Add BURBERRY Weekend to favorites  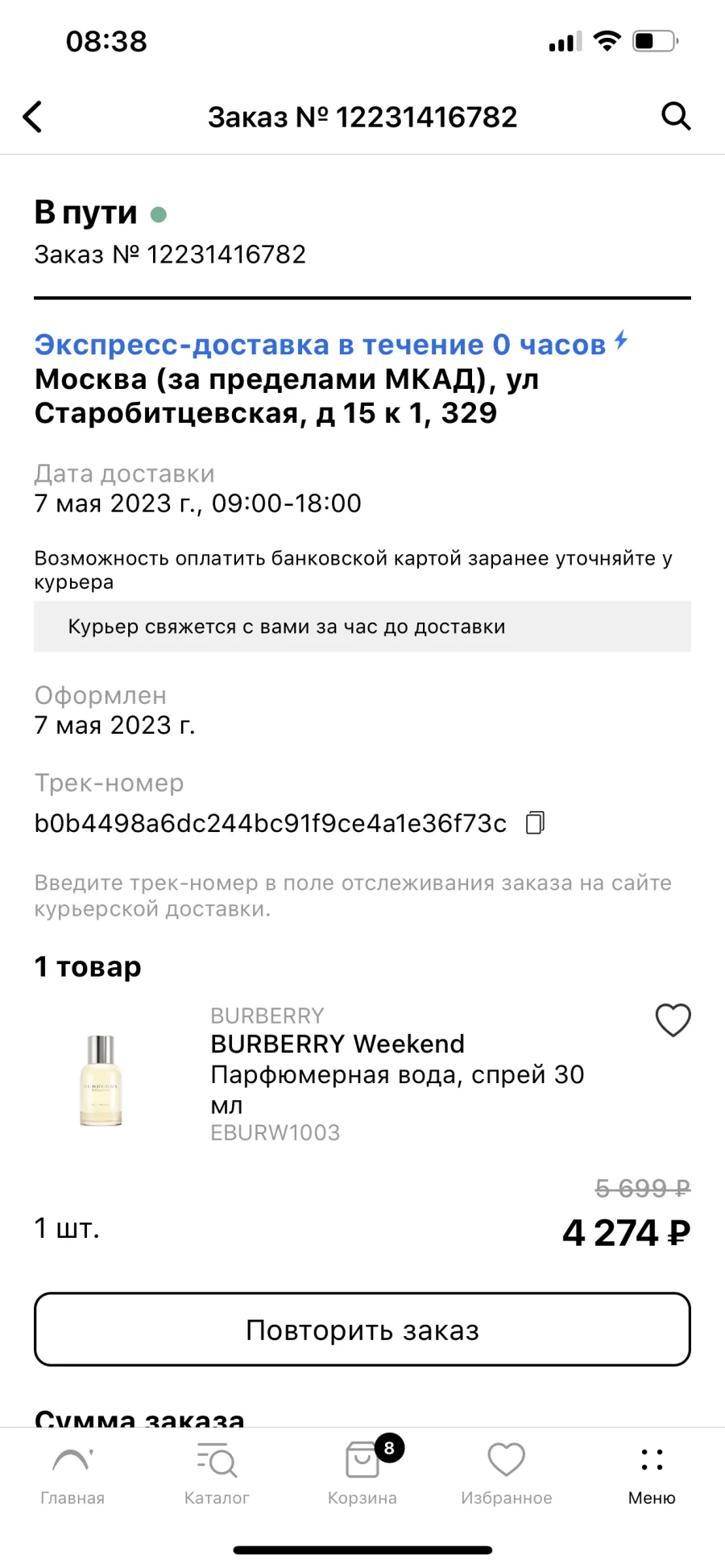click(x=673, y=1020)
